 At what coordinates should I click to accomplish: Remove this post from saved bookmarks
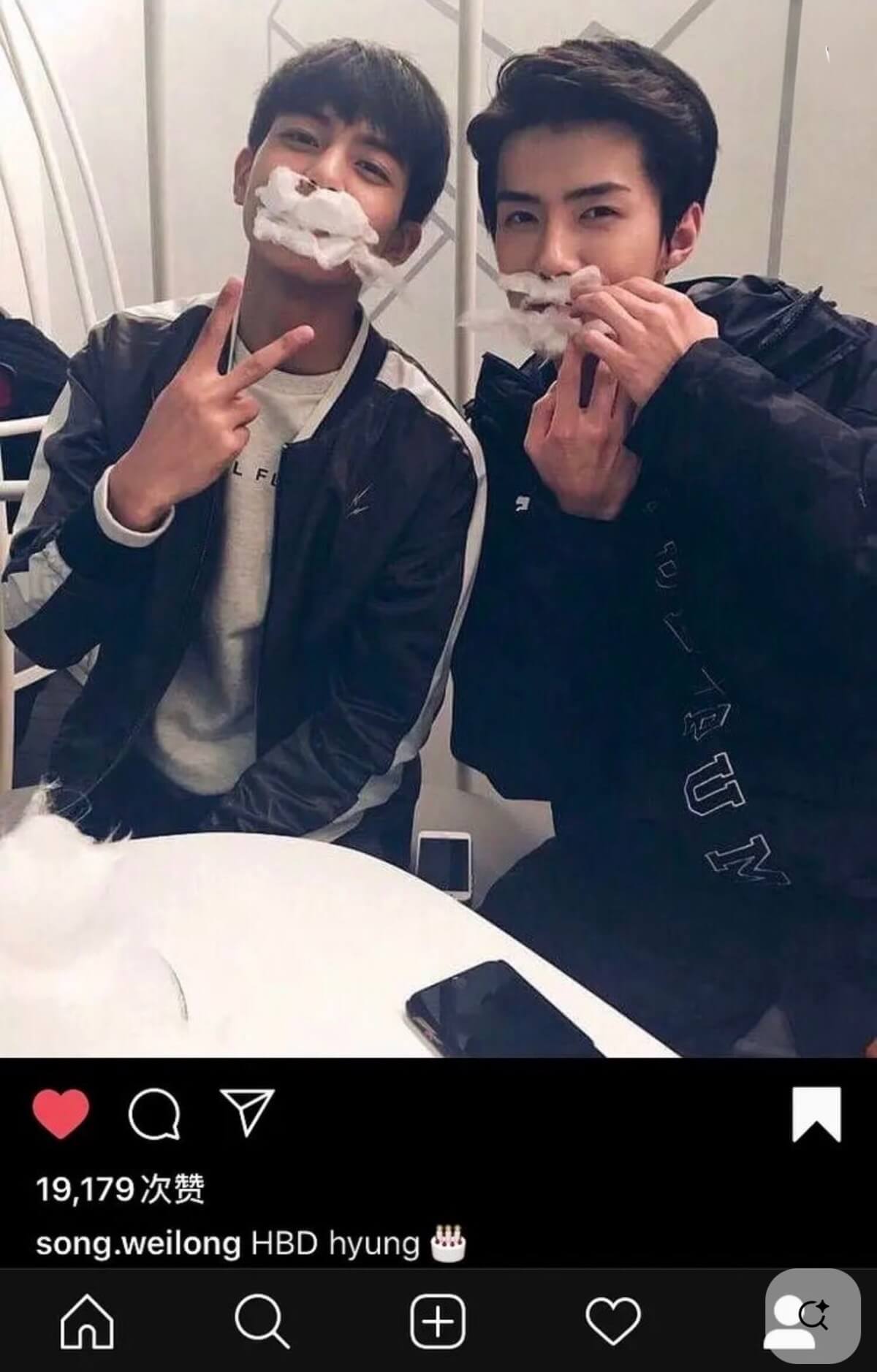click(816, 1114)
